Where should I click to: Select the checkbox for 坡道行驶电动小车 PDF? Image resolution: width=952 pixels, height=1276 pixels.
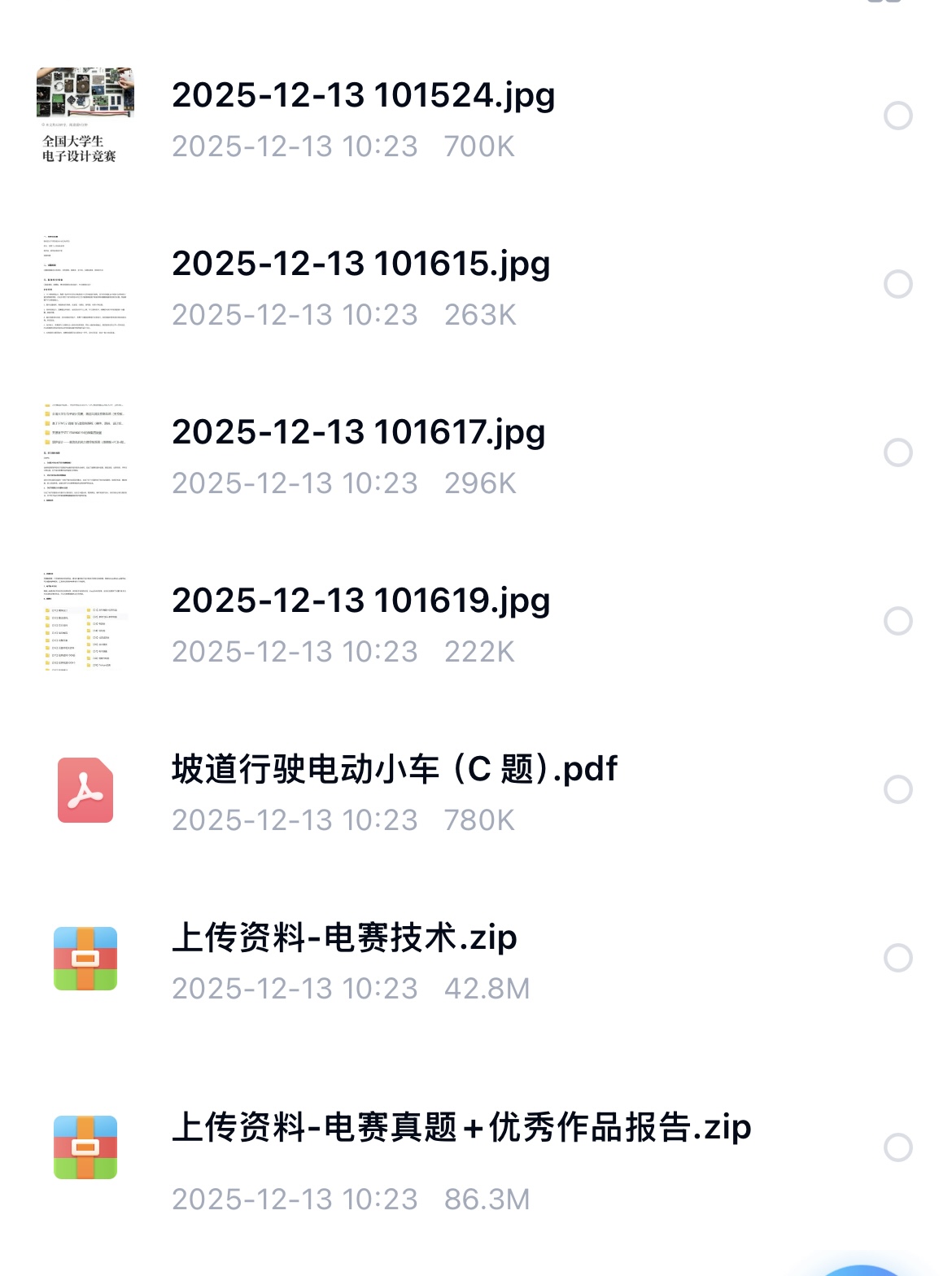click(x=897, y=789)
